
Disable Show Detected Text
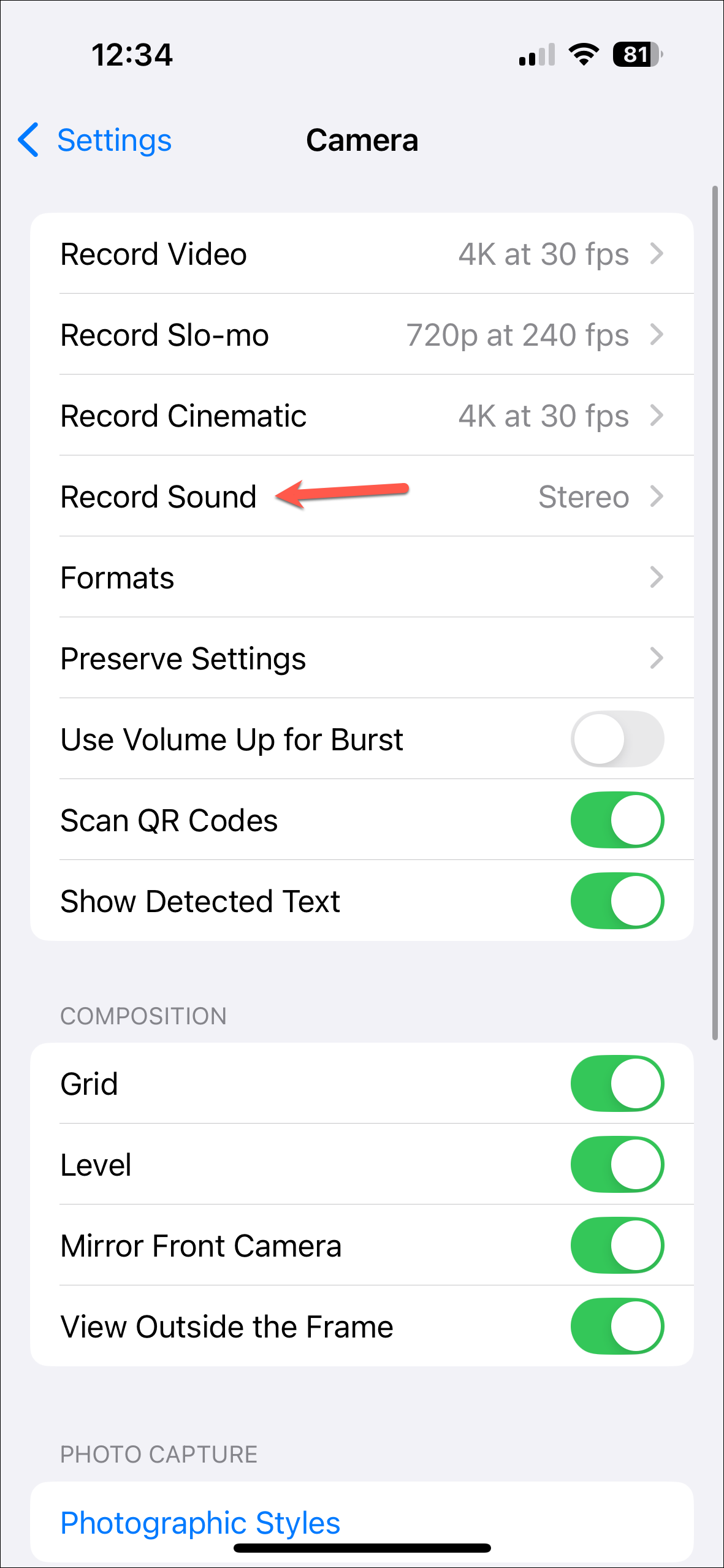coord(617,901)
